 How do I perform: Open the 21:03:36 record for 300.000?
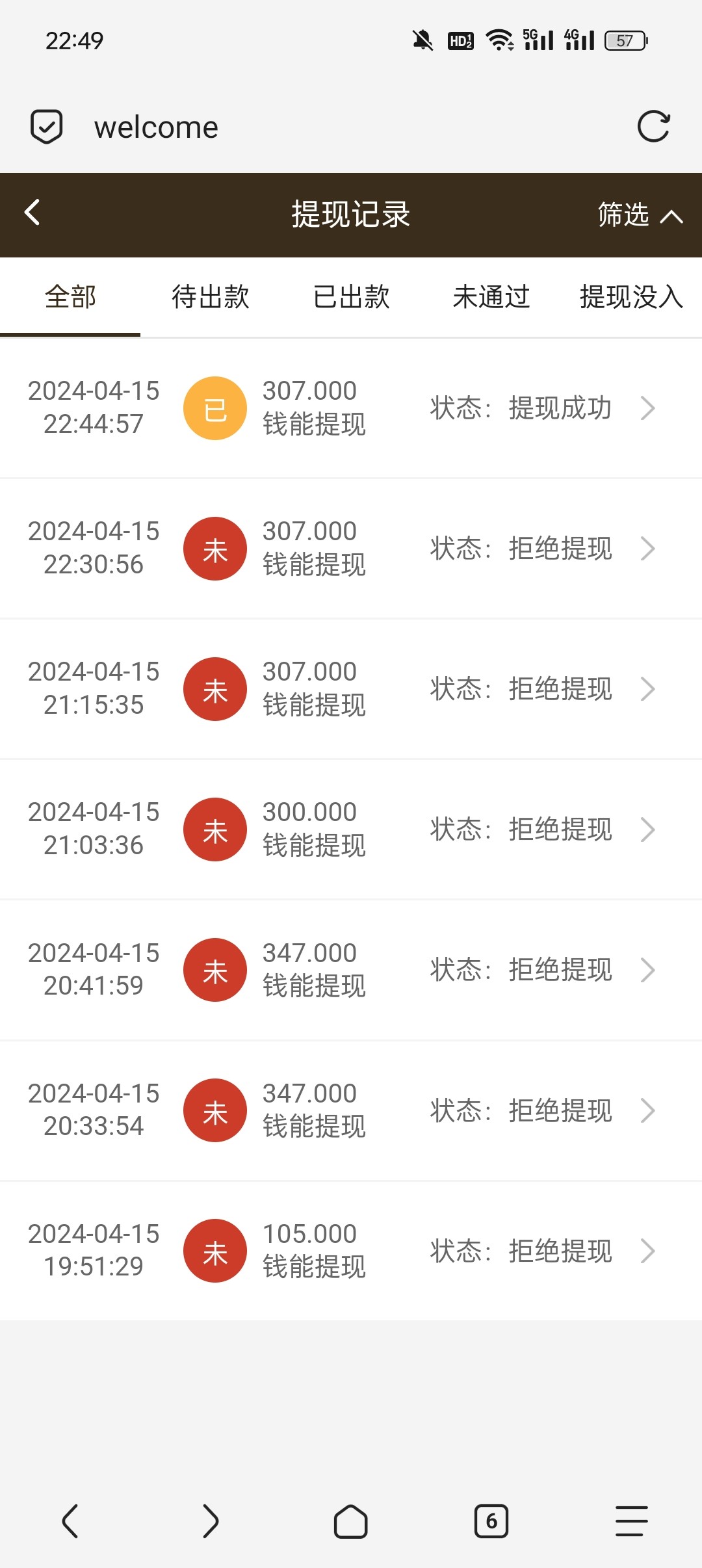[x=351, y=830]
